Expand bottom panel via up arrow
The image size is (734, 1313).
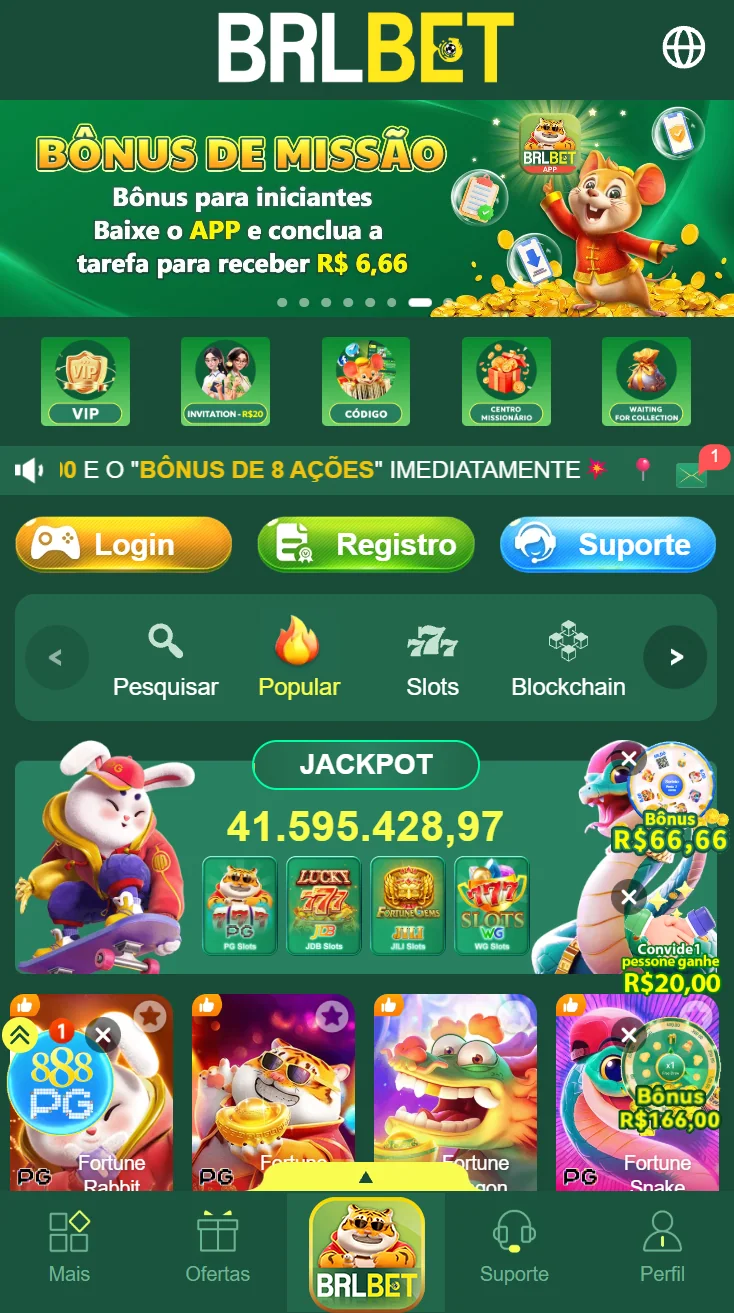point(366,1178)
